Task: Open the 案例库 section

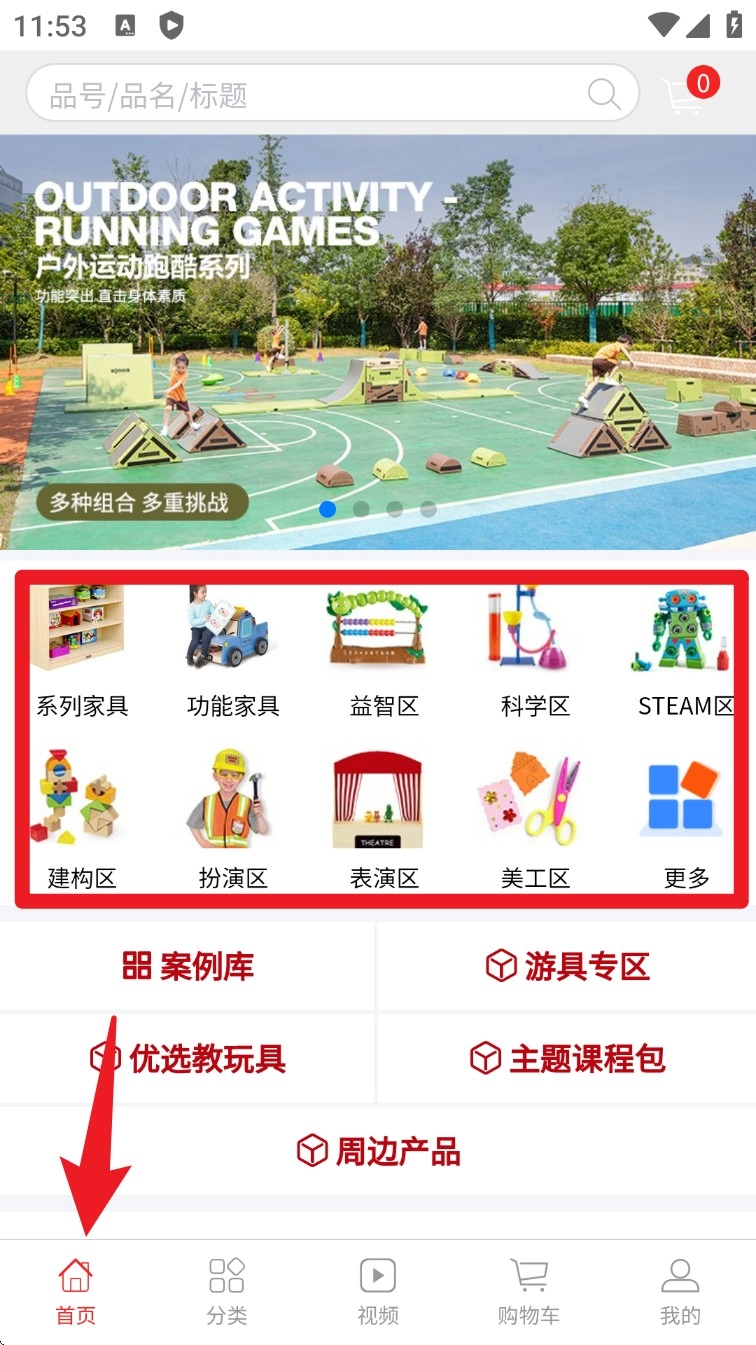Action: pos(188,966)
